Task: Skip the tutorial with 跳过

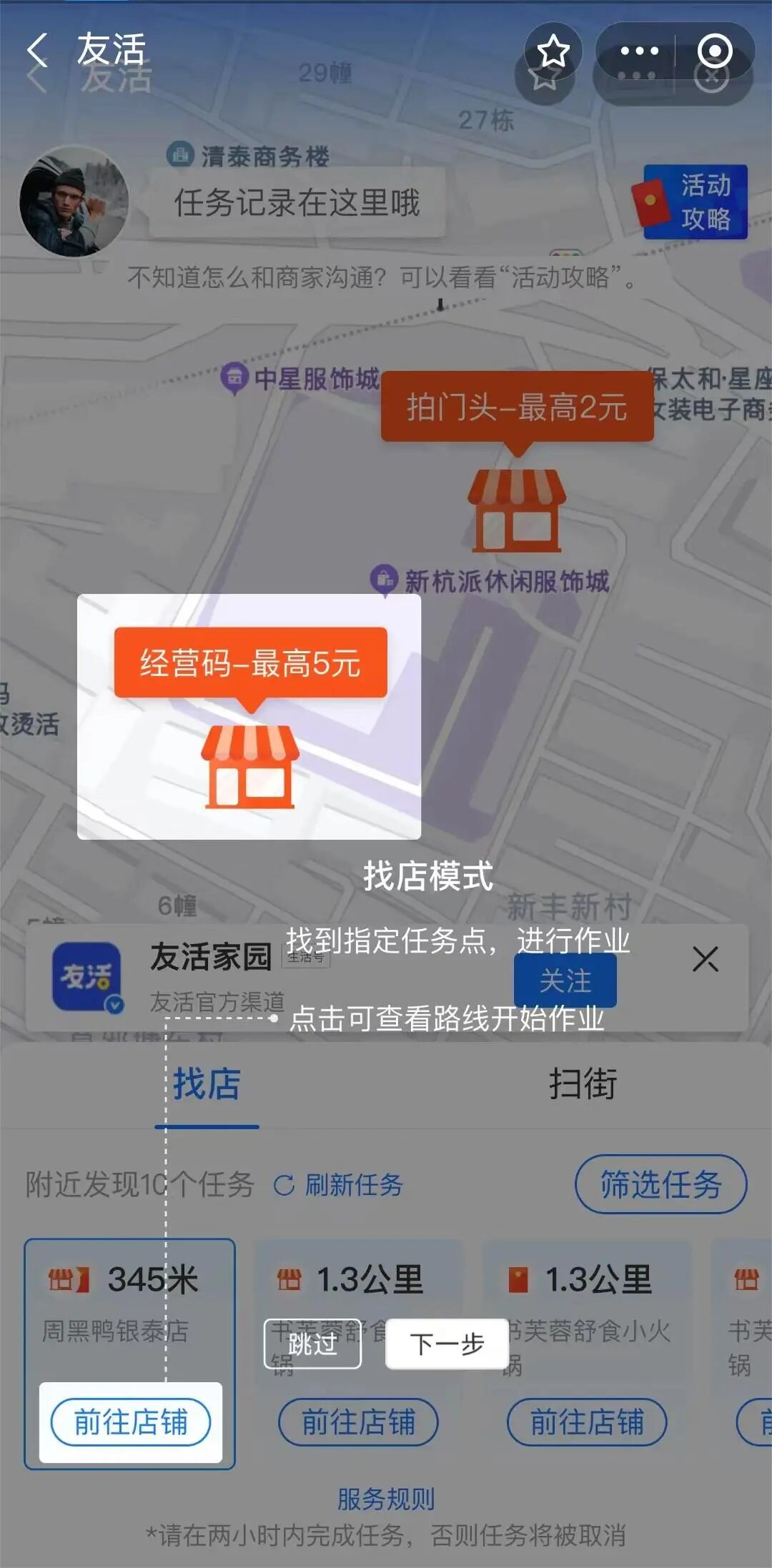Action: 312,1344
